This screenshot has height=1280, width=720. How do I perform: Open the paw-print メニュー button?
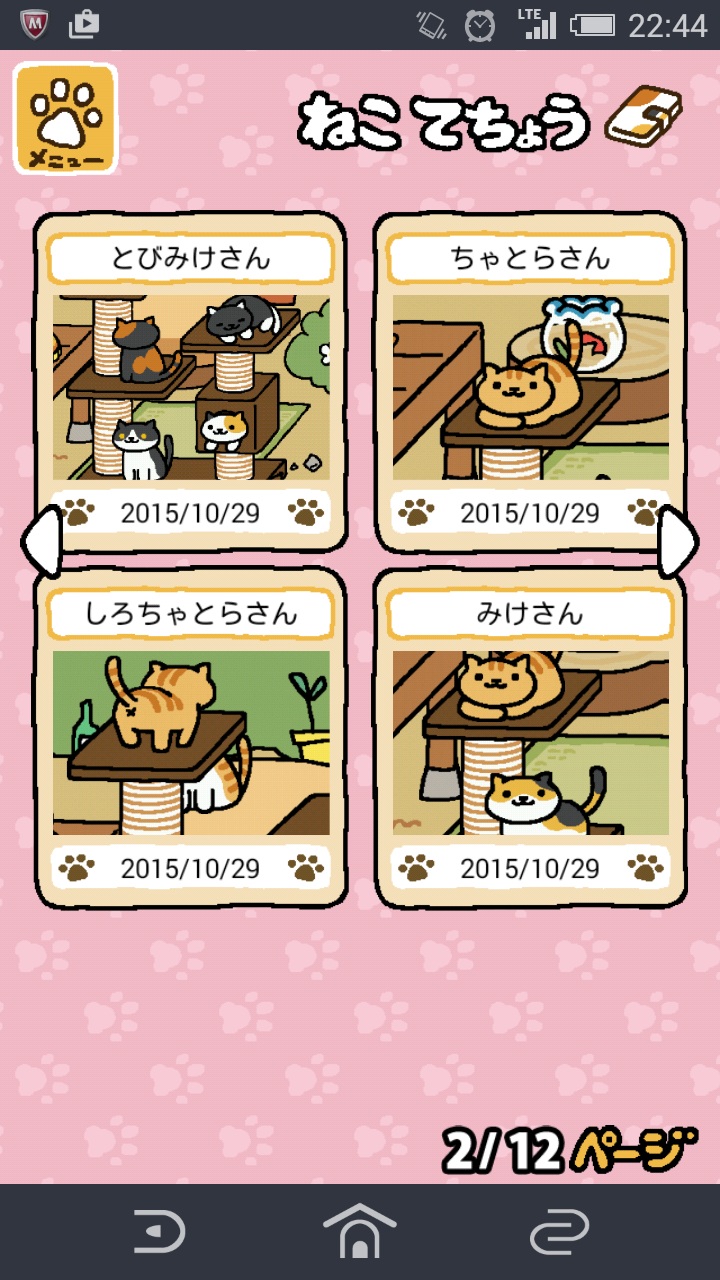65,118
